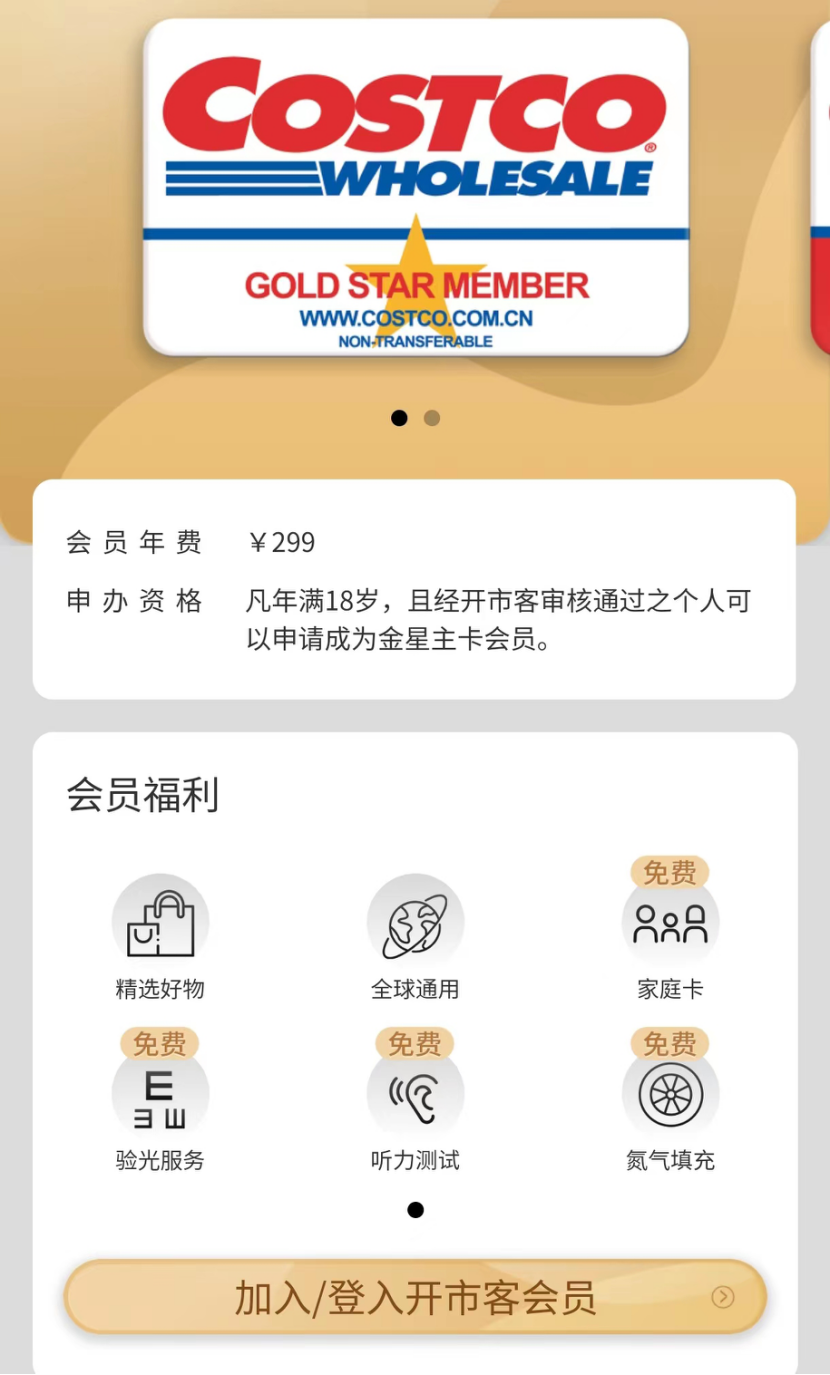Open the Gold Star Member card
The width and height of the screenshot is (830, 1375).
[416, 188]
